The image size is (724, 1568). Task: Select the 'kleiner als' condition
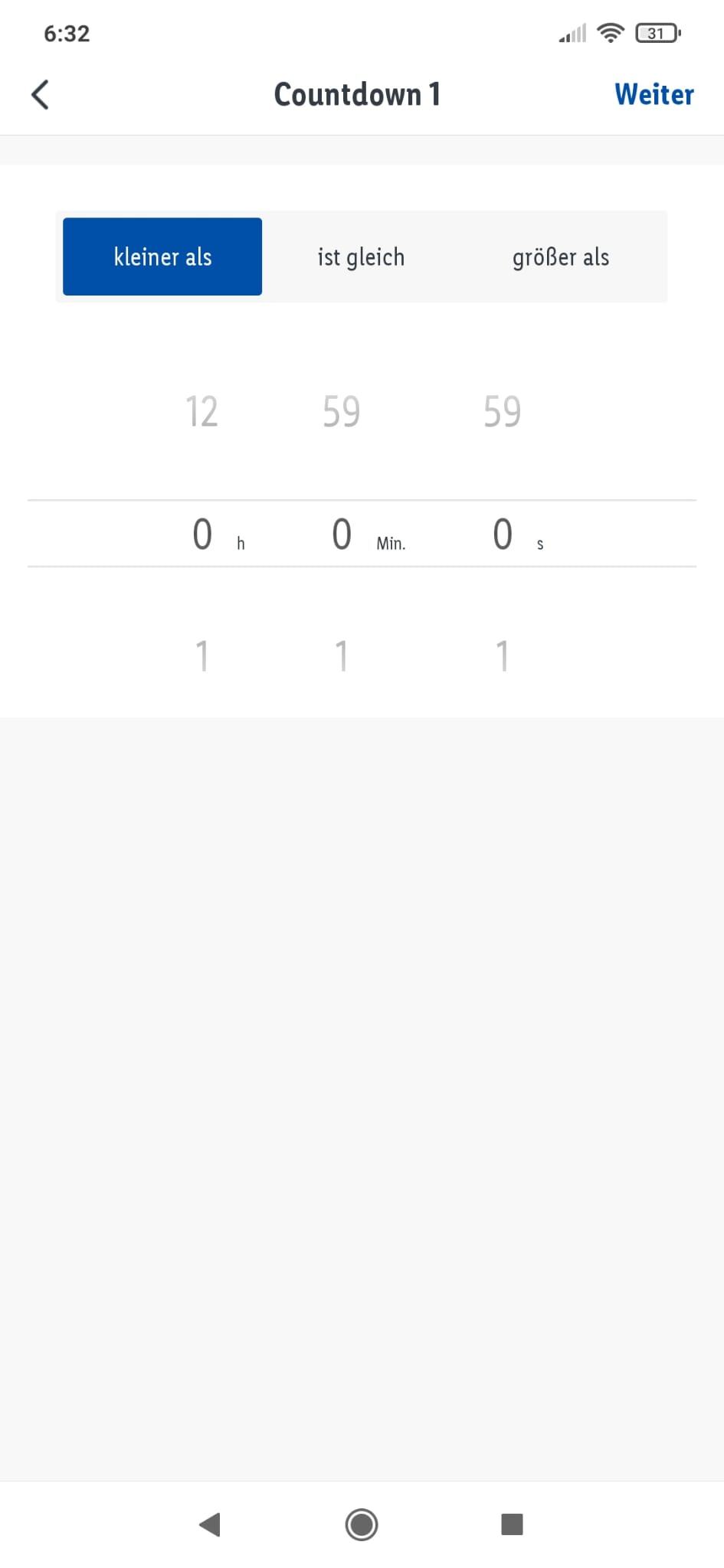click(162, 256)
